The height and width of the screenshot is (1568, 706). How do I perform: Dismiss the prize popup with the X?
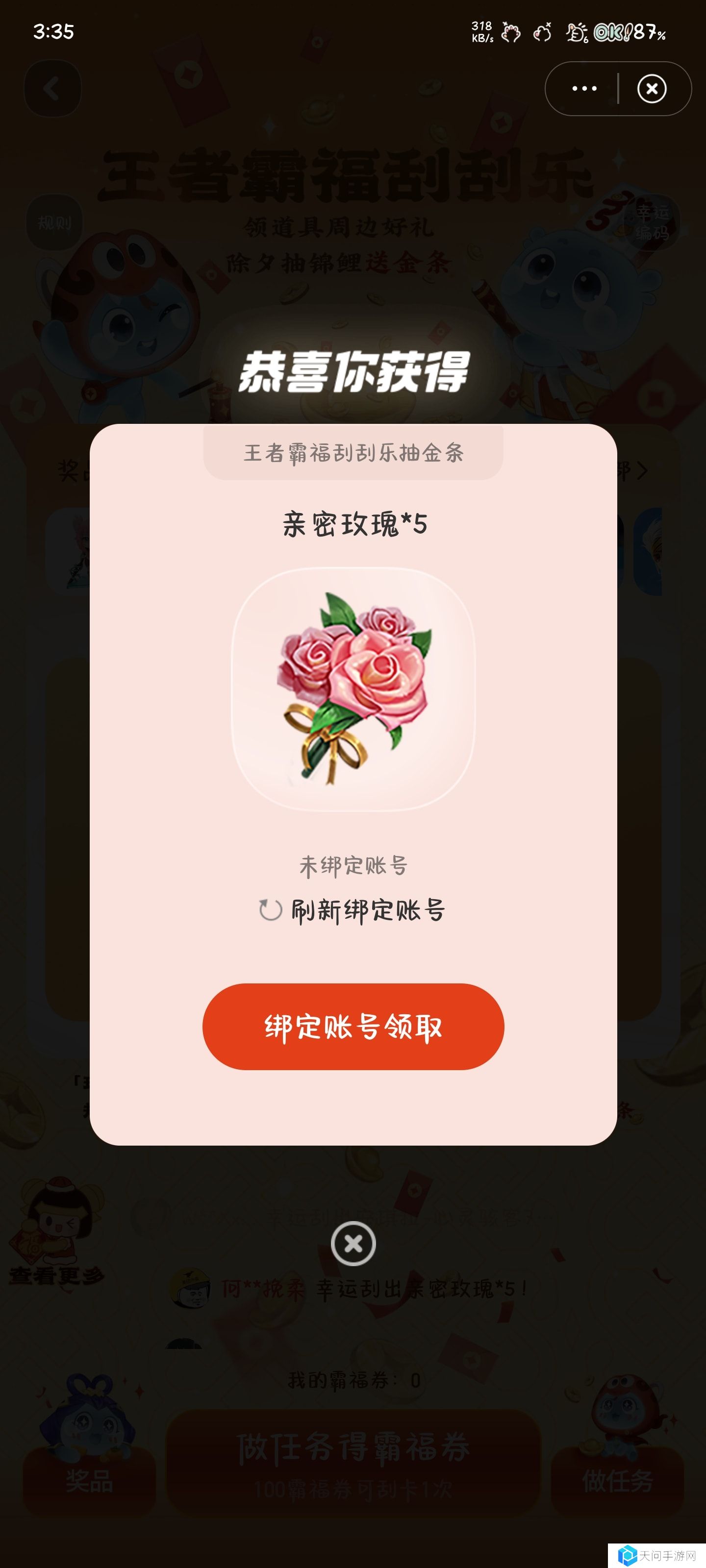[353, 1244]
